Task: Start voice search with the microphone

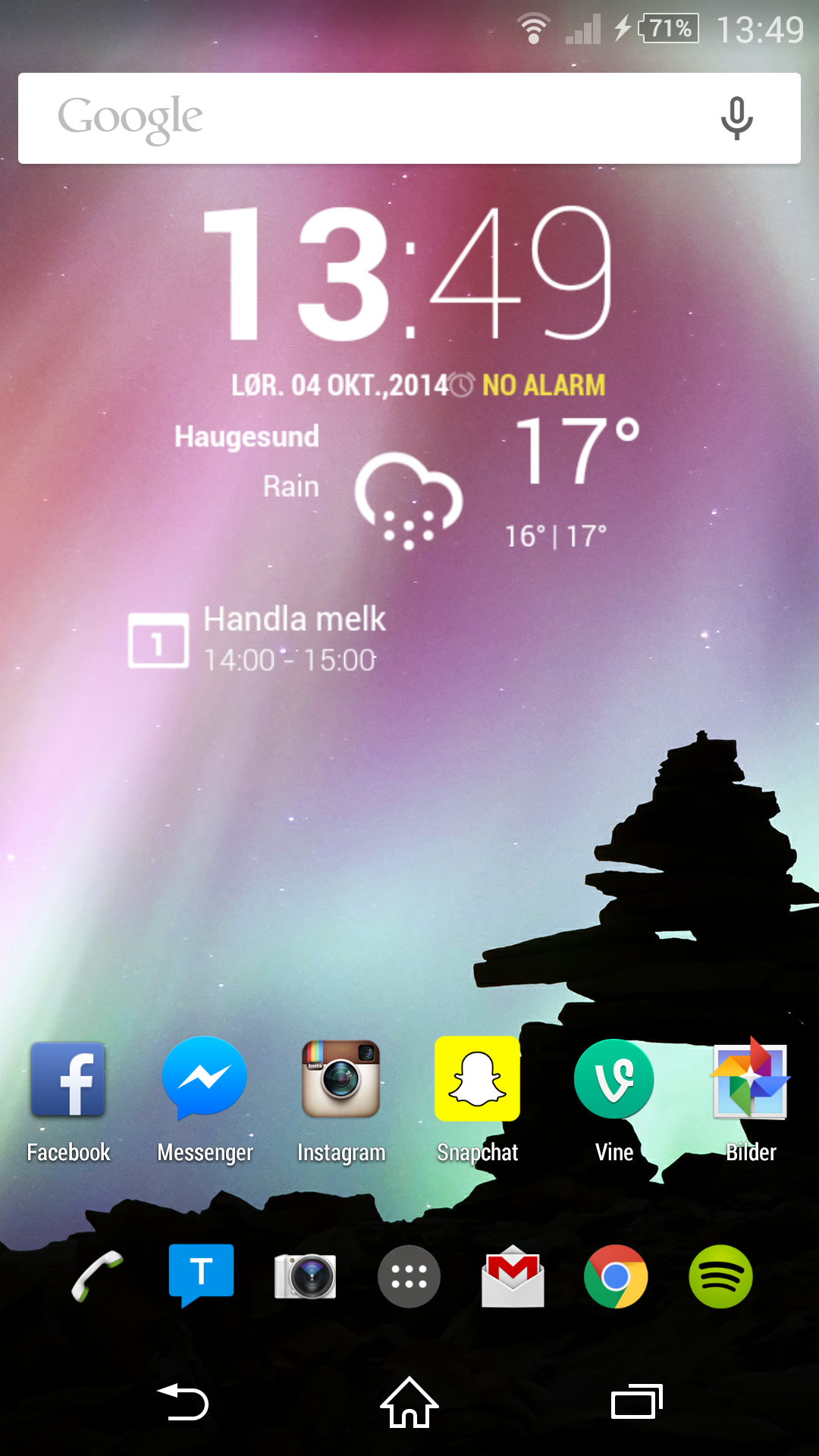Action: [x=736, y=118]
